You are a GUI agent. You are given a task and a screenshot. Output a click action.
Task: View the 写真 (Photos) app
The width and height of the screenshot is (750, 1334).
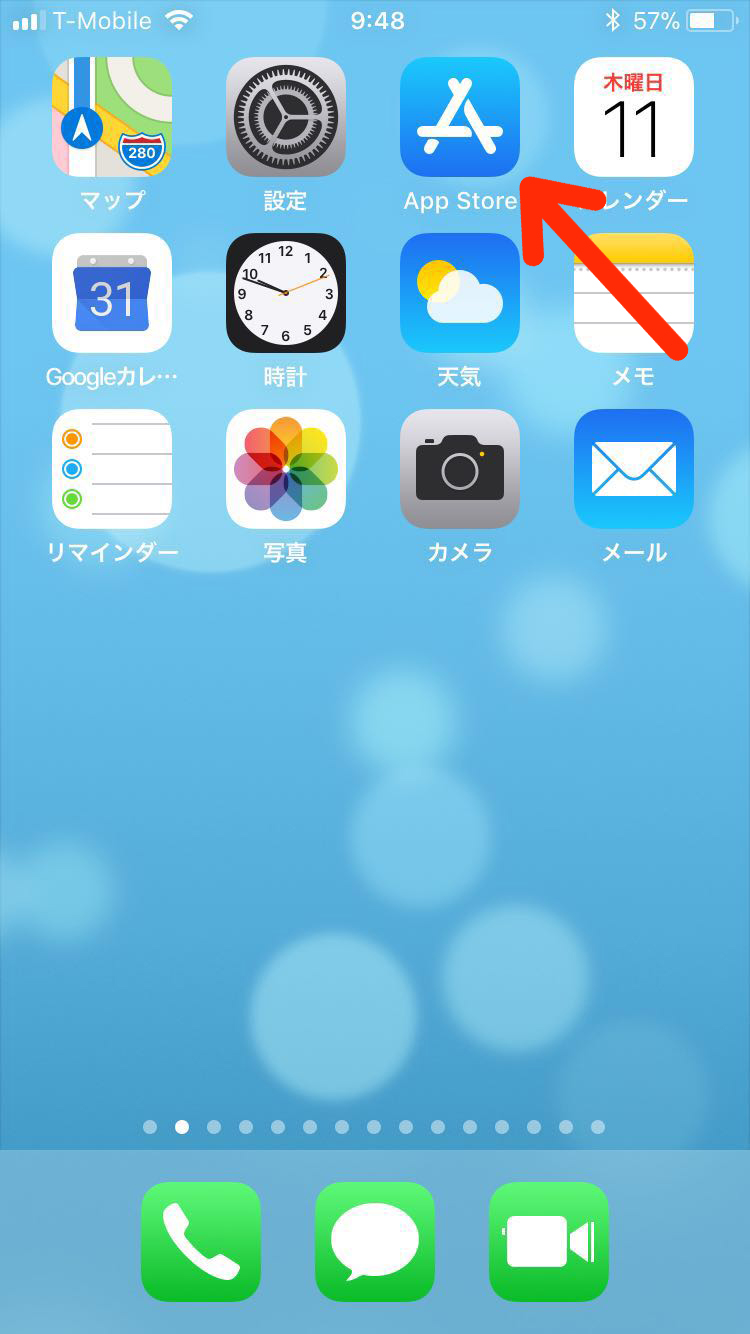point(286,469)
